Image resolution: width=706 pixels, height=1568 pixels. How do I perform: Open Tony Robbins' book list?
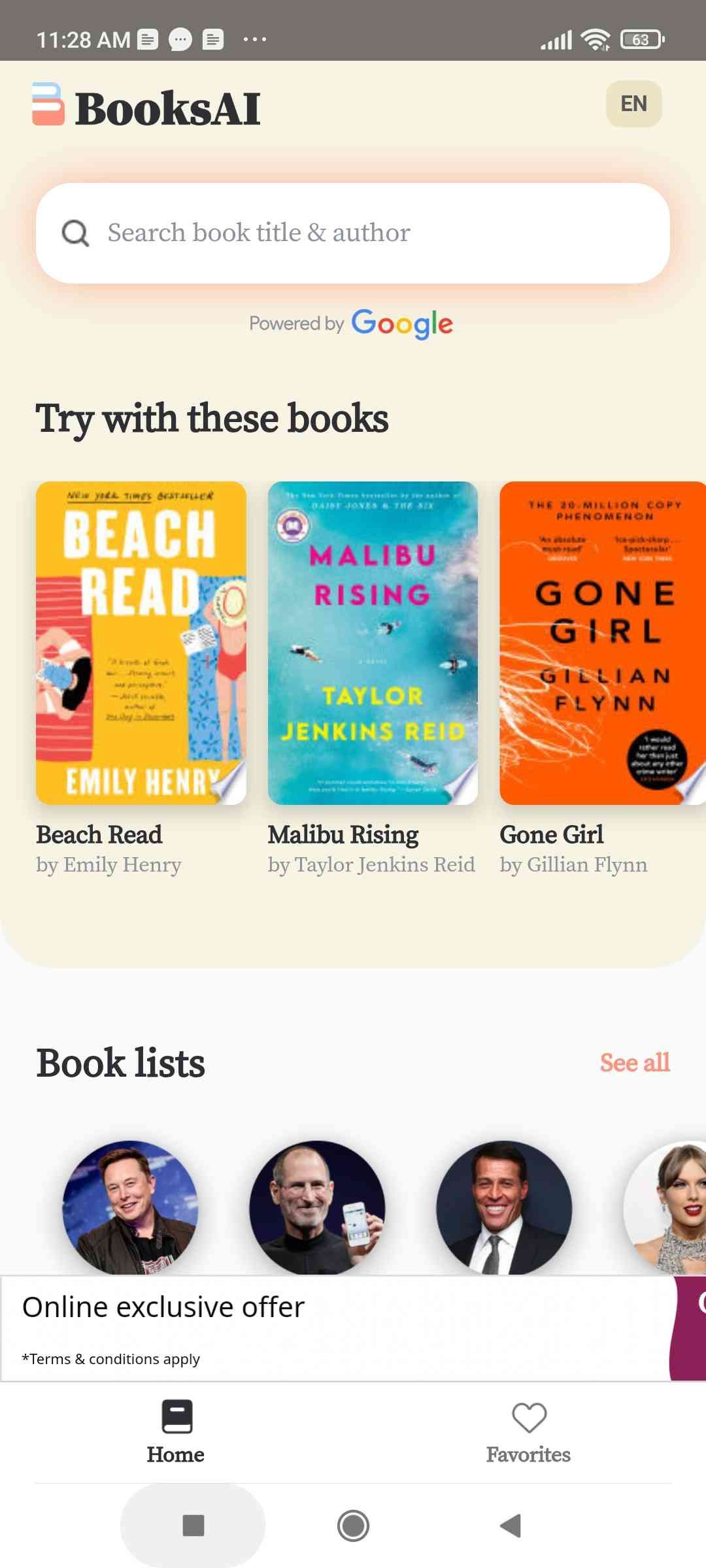(503, 1207)
